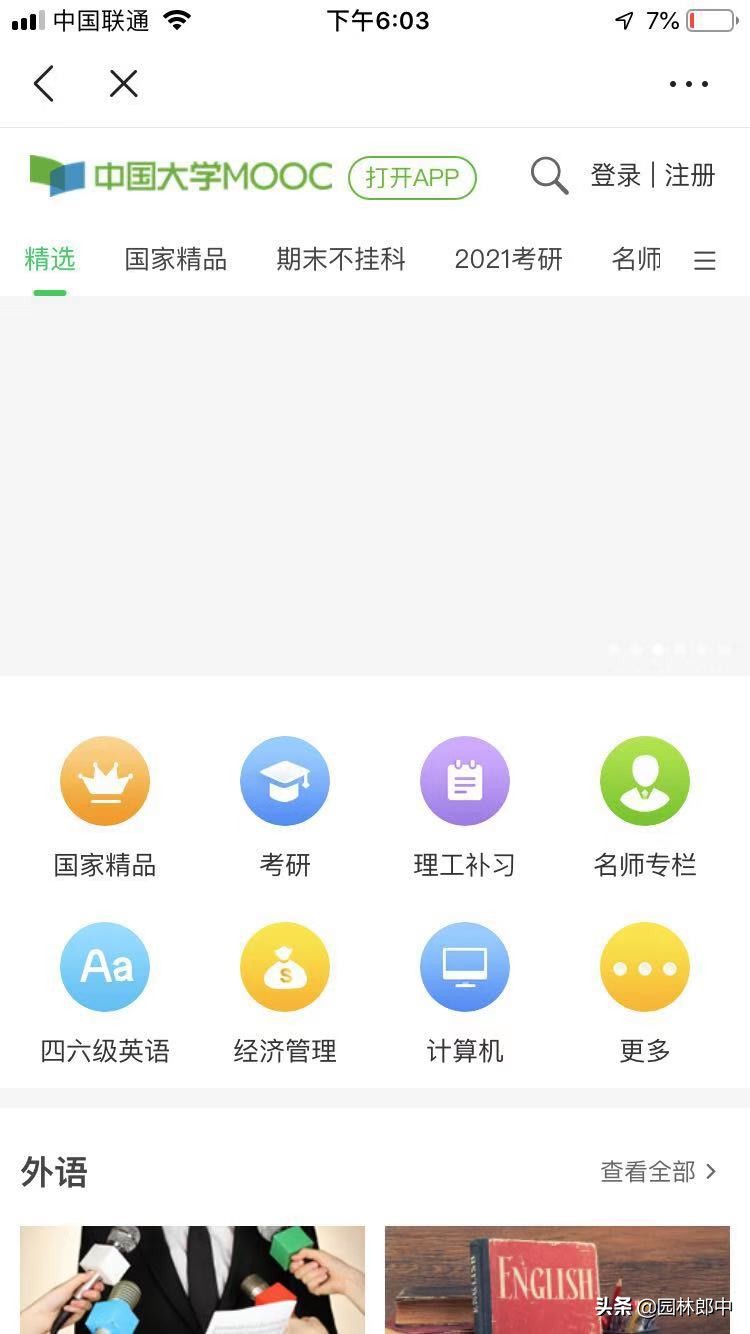Open the hamburger menu beside 名师
Image resolution: width=750 pixels, height=1334 pixels.
(705, 259)
